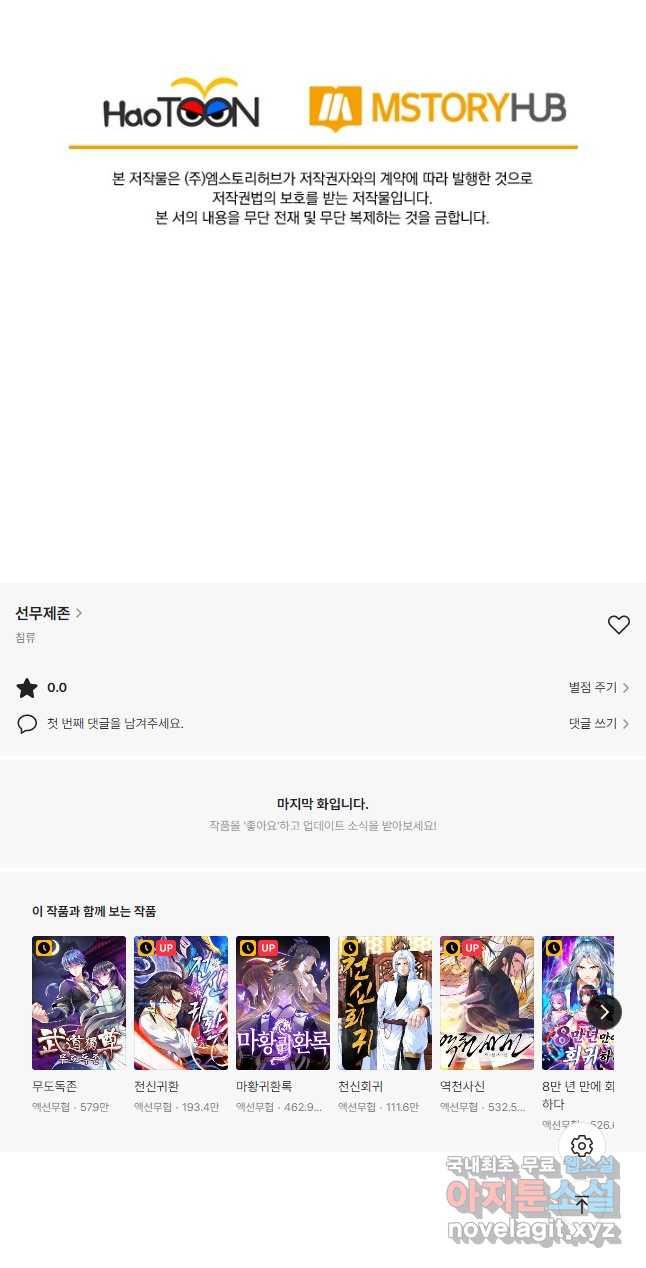Image resolution: width=646 pixels, height=1268 pixels.
Task: Tap 별점 주기 to rate
Action: coord(599,688)
